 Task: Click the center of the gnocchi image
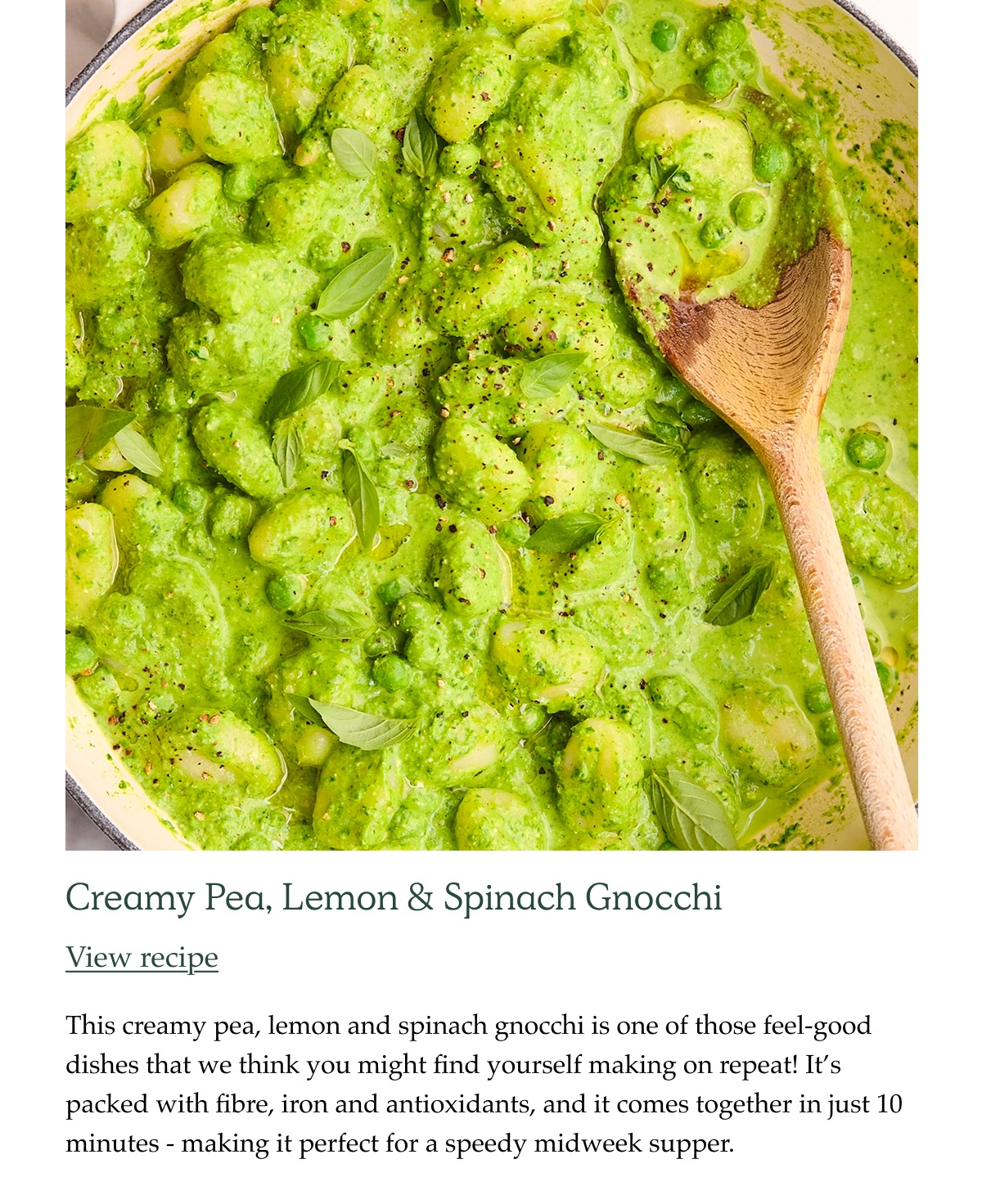pyautogui.click(x=491, y=425)
